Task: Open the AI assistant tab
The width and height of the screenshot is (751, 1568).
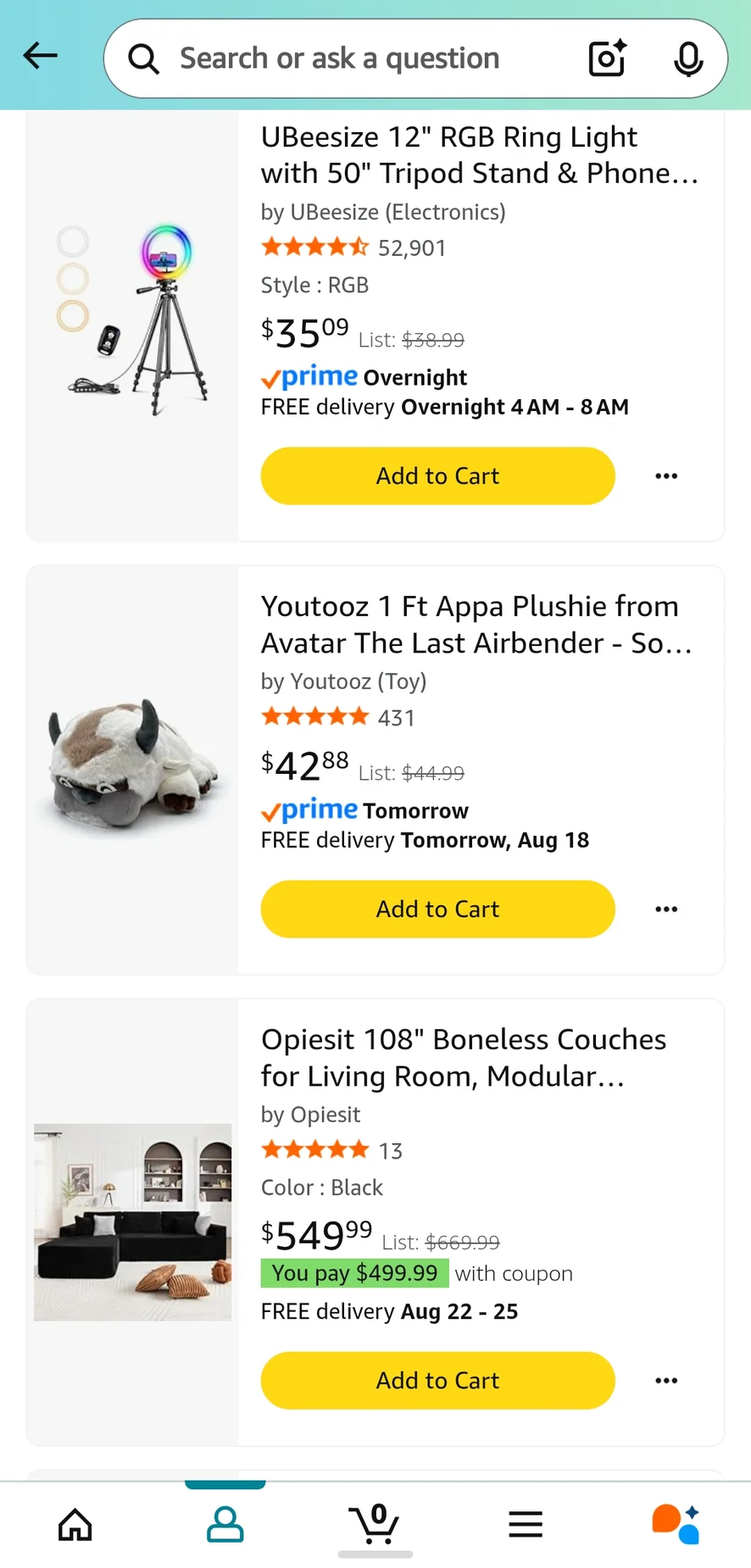Action: pyautogui.click(x=676, y=1524)
